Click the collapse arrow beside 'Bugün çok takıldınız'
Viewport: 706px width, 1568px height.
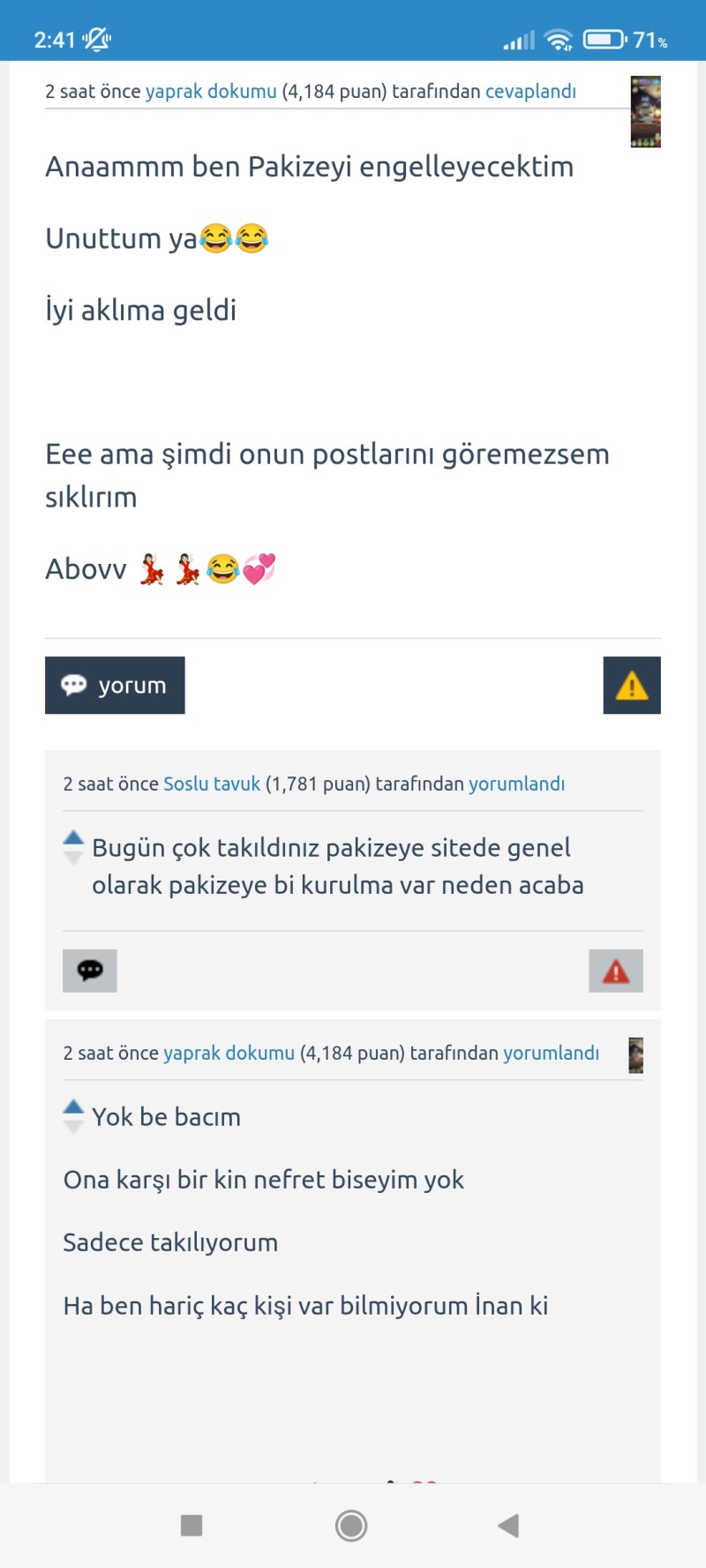tap(73, 839)
